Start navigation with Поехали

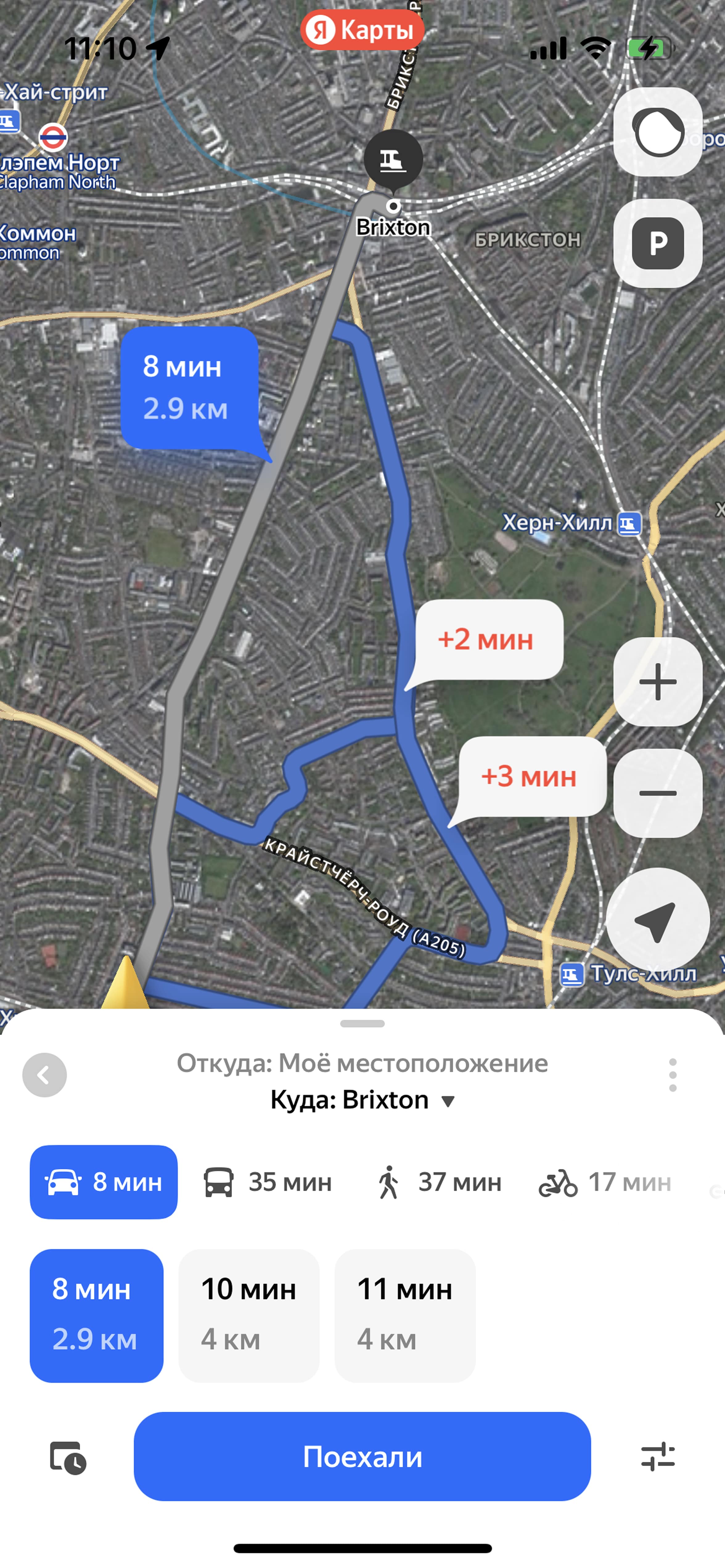(x=362, y=1456)
